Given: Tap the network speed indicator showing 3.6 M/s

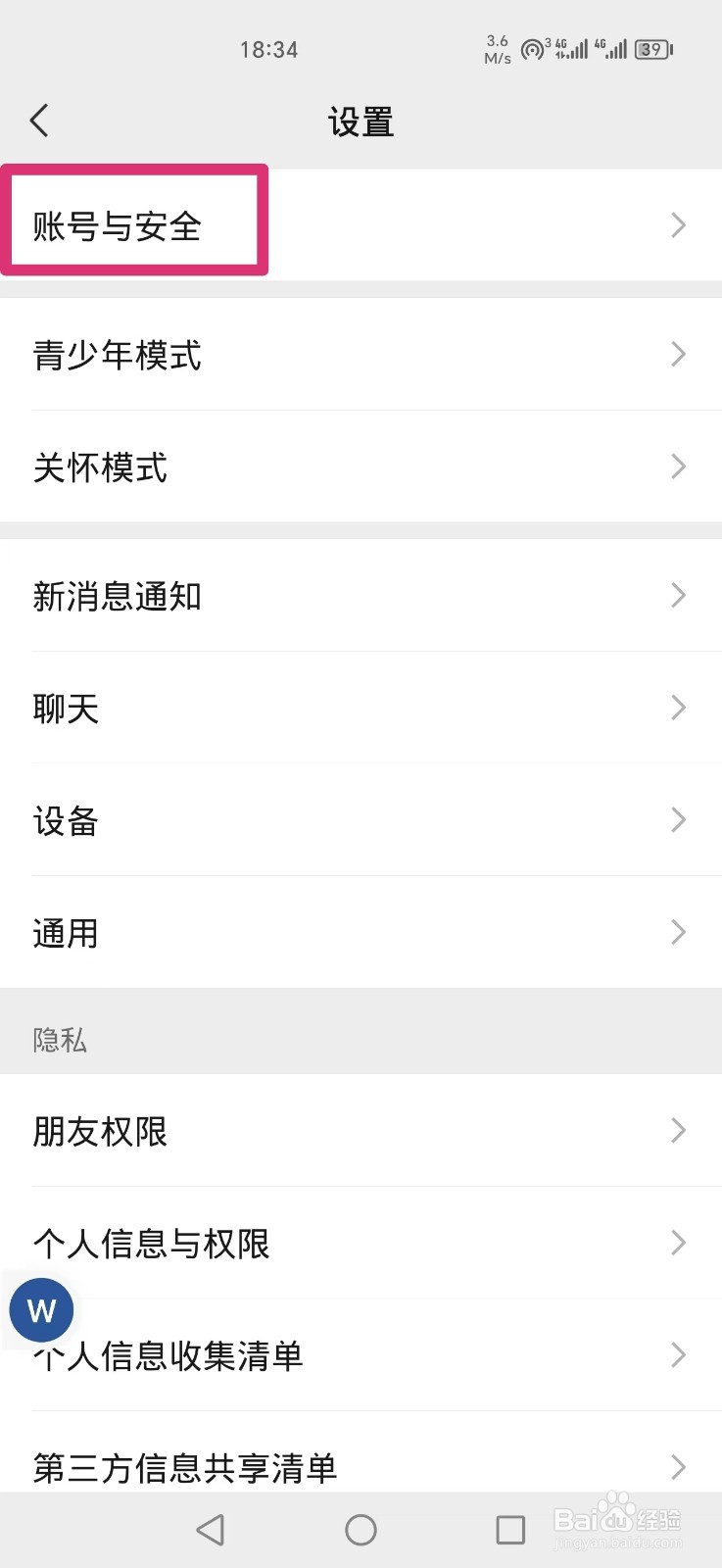Looking at the screenshot, I should (x=497, y=47).
